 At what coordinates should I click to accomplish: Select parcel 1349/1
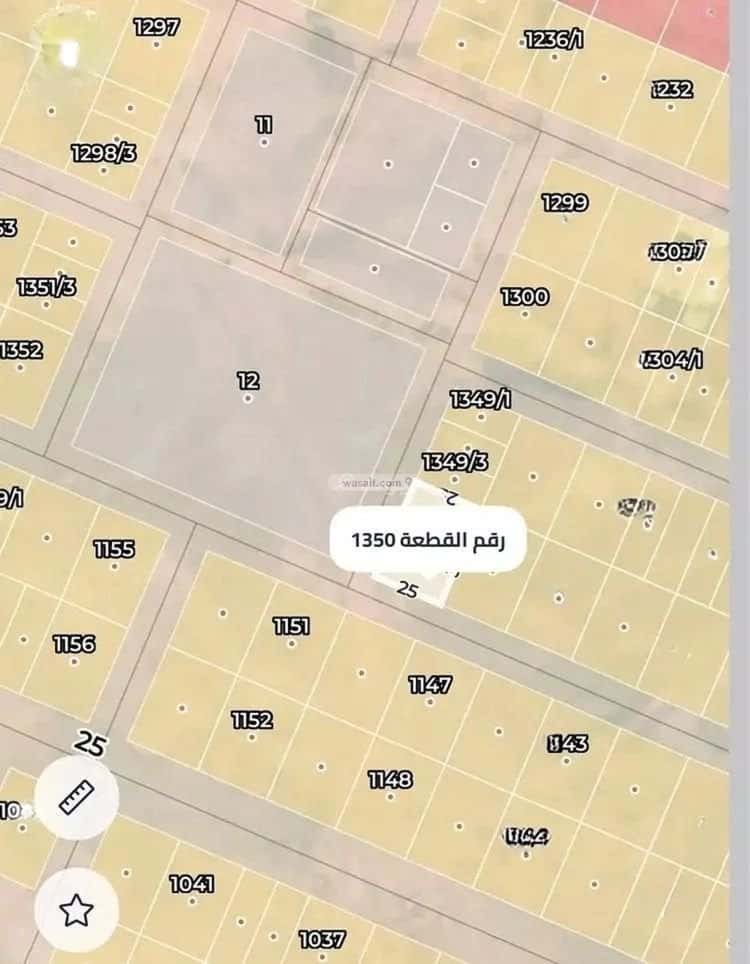coord(479,399)
